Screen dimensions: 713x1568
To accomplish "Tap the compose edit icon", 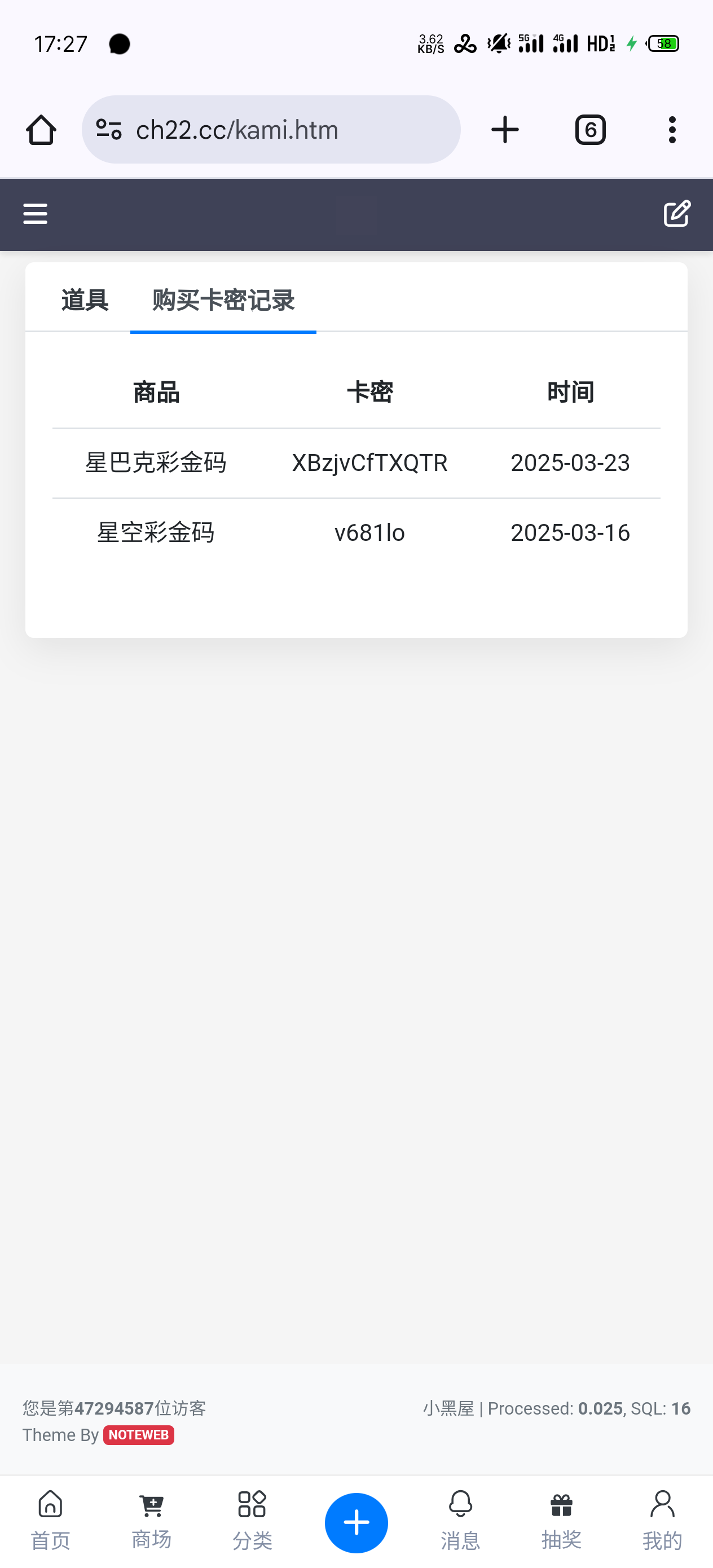I will 676,214.
